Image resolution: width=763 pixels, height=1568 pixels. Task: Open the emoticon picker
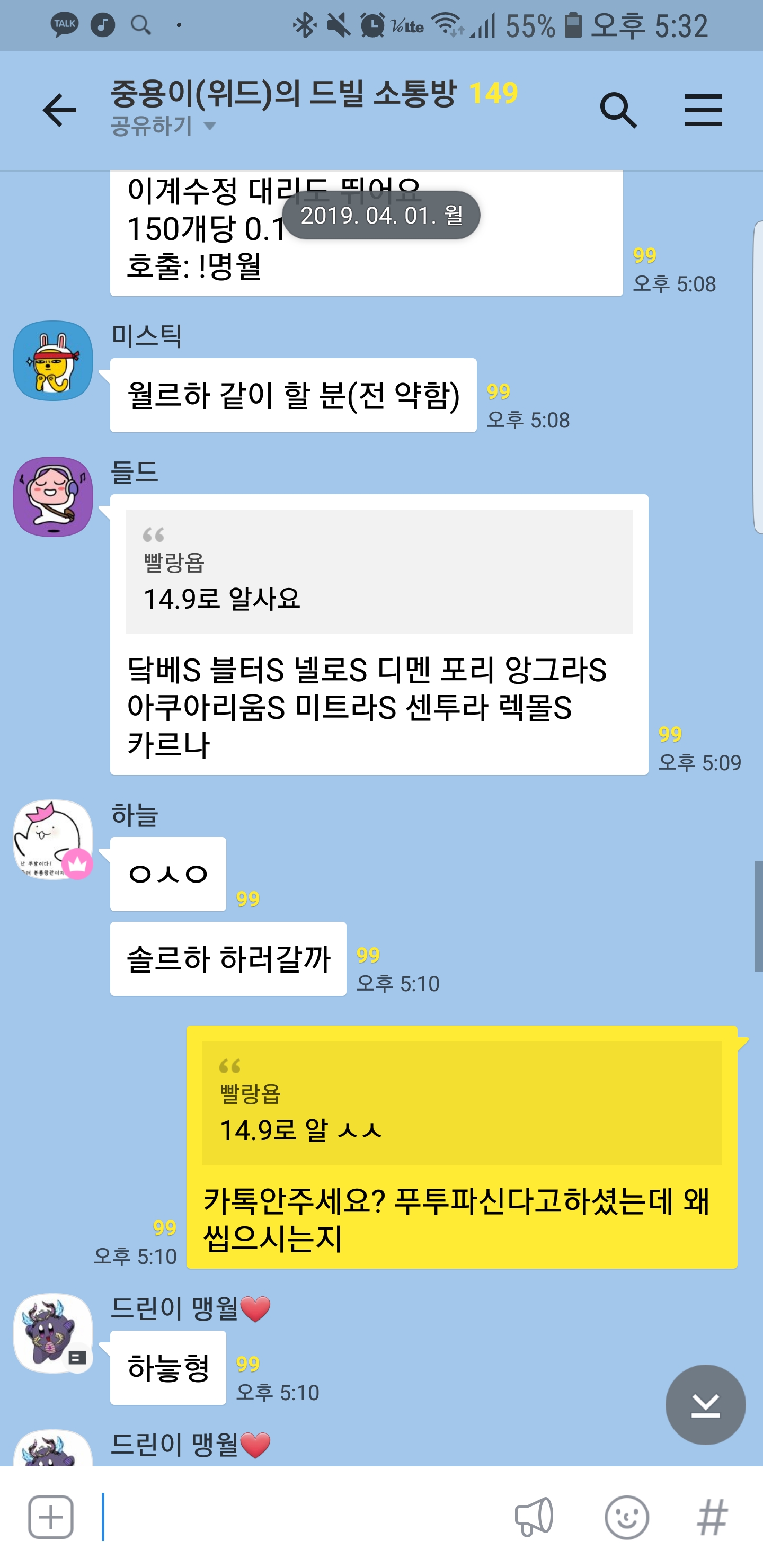pyautogui.click(x=627, y=1516)
